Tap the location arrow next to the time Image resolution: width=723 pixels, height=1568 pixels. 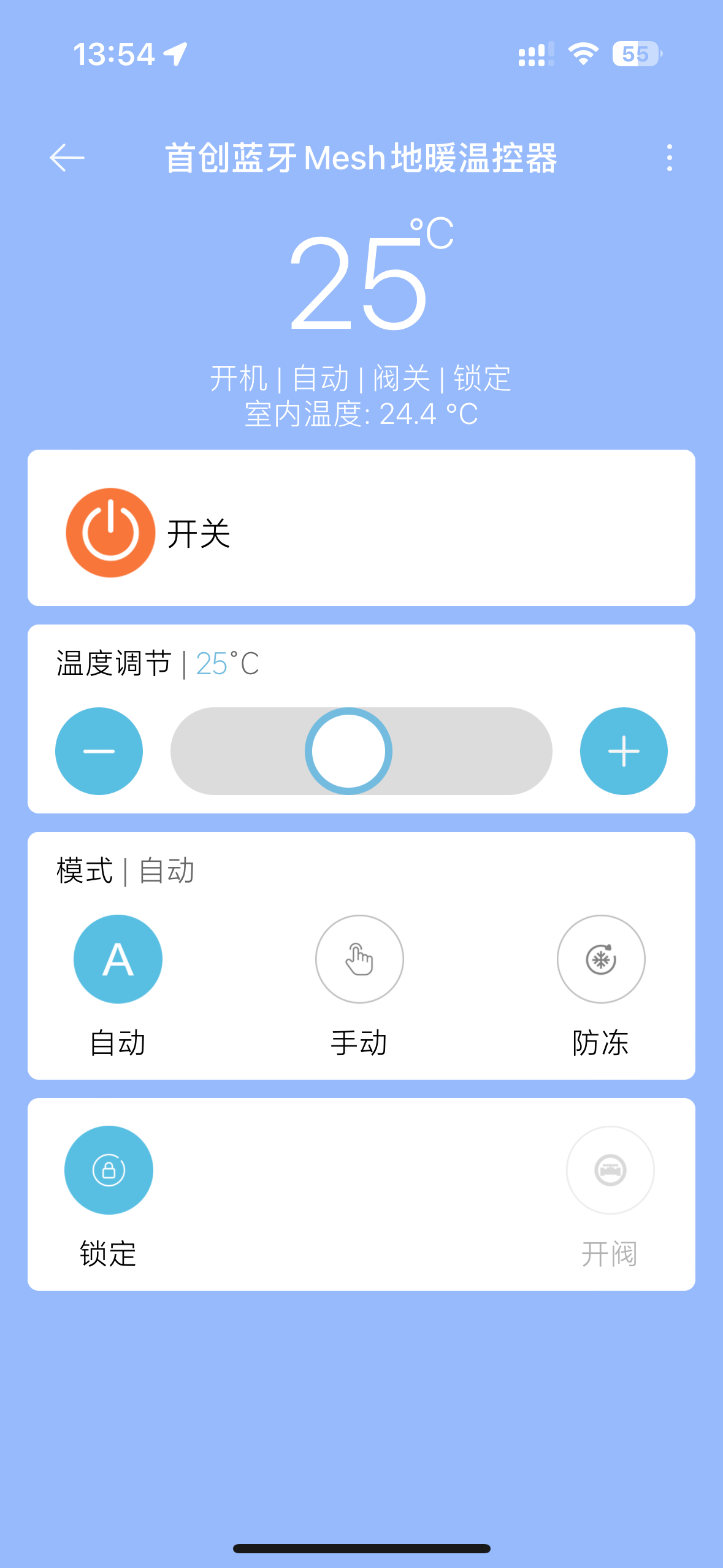click(x=176, y=54)
